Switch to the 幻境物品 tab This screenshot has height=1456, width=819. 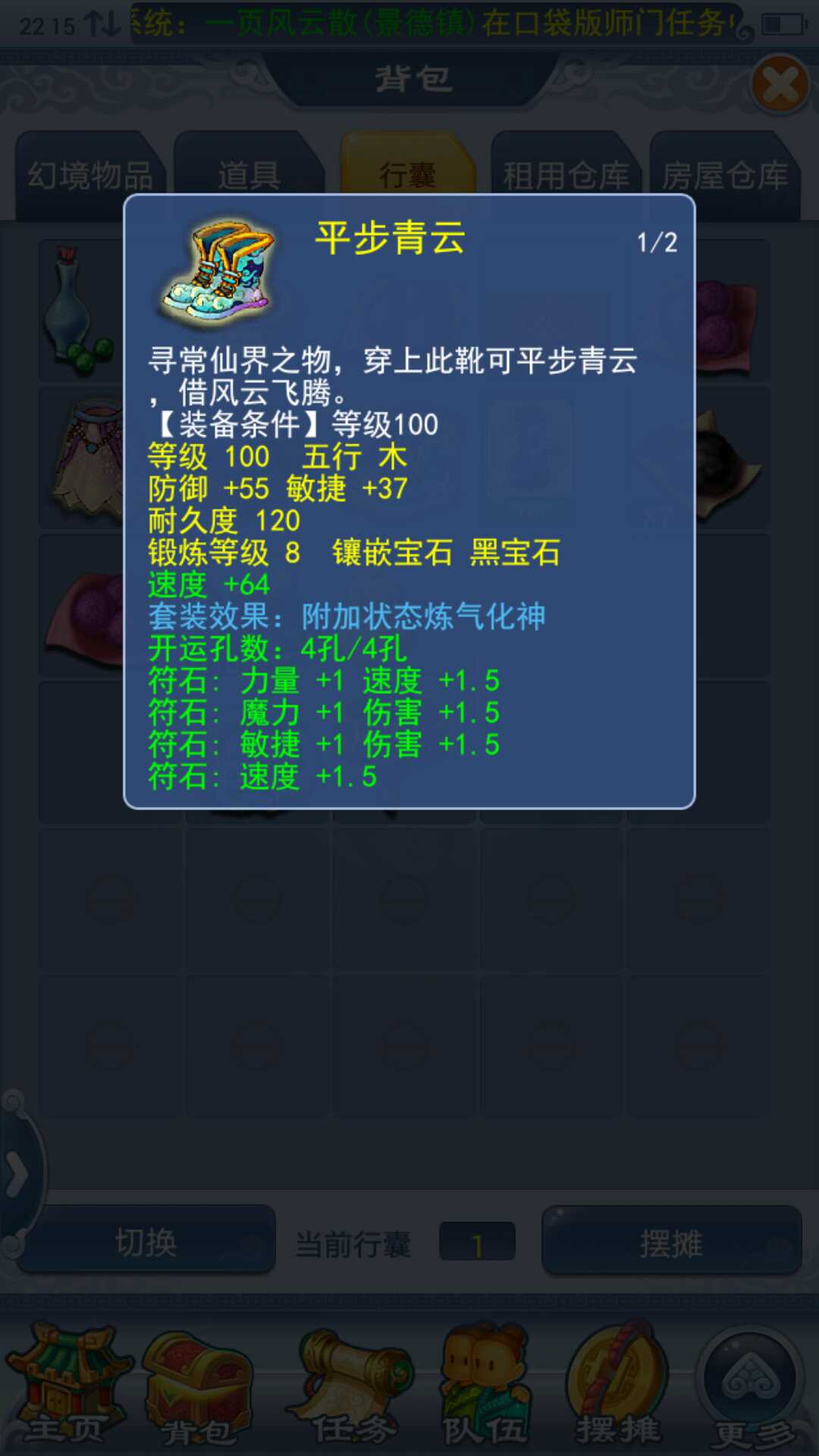click(x=89, y=175)
